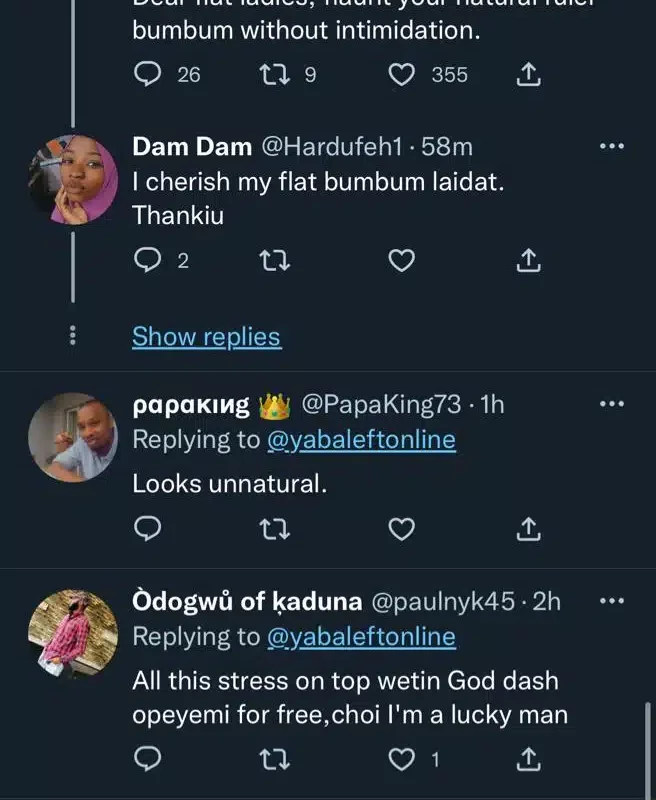Open more options on papaking's tweet
Screen dimensions: 656x800
click(x=610, y=404)
